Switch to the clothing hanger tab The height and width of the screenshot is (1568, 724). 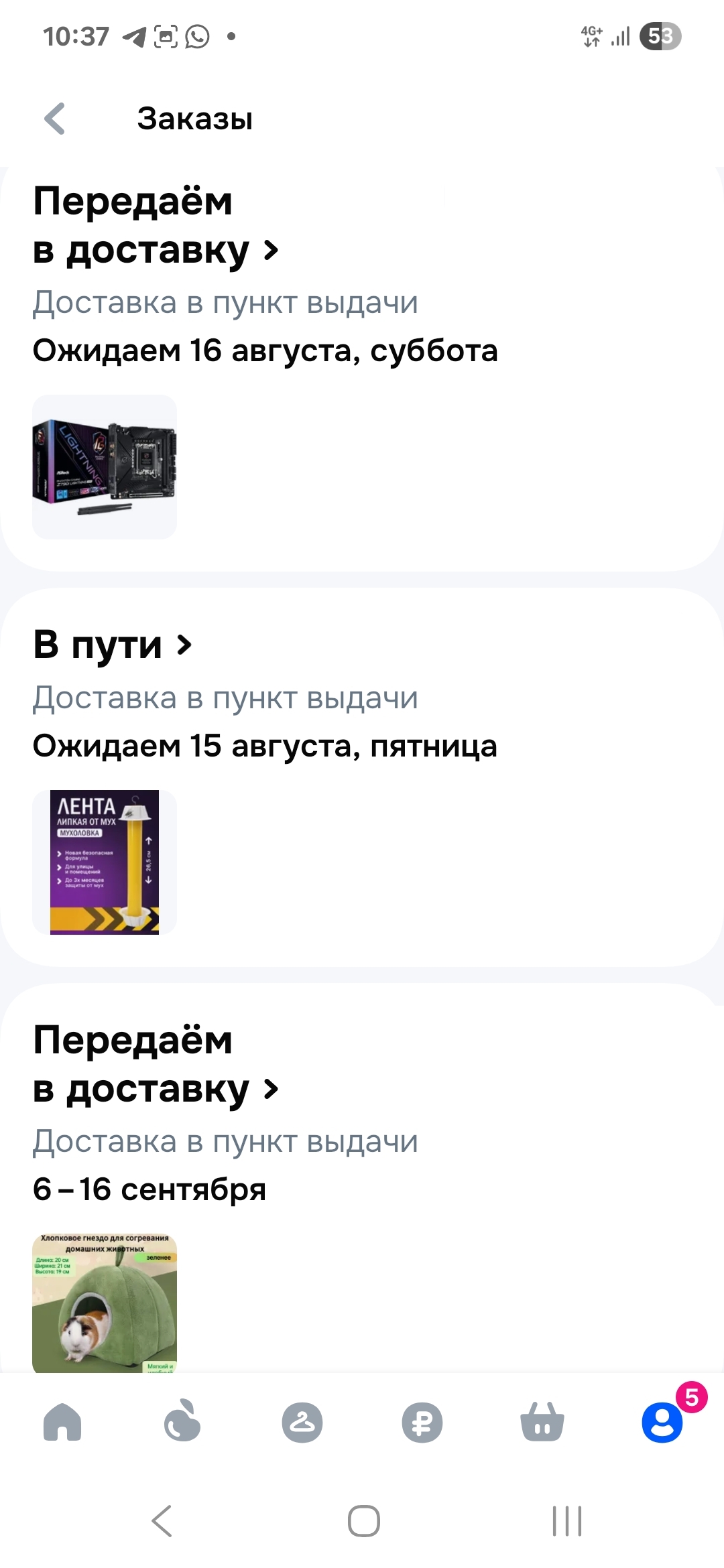click(302, 1422)
